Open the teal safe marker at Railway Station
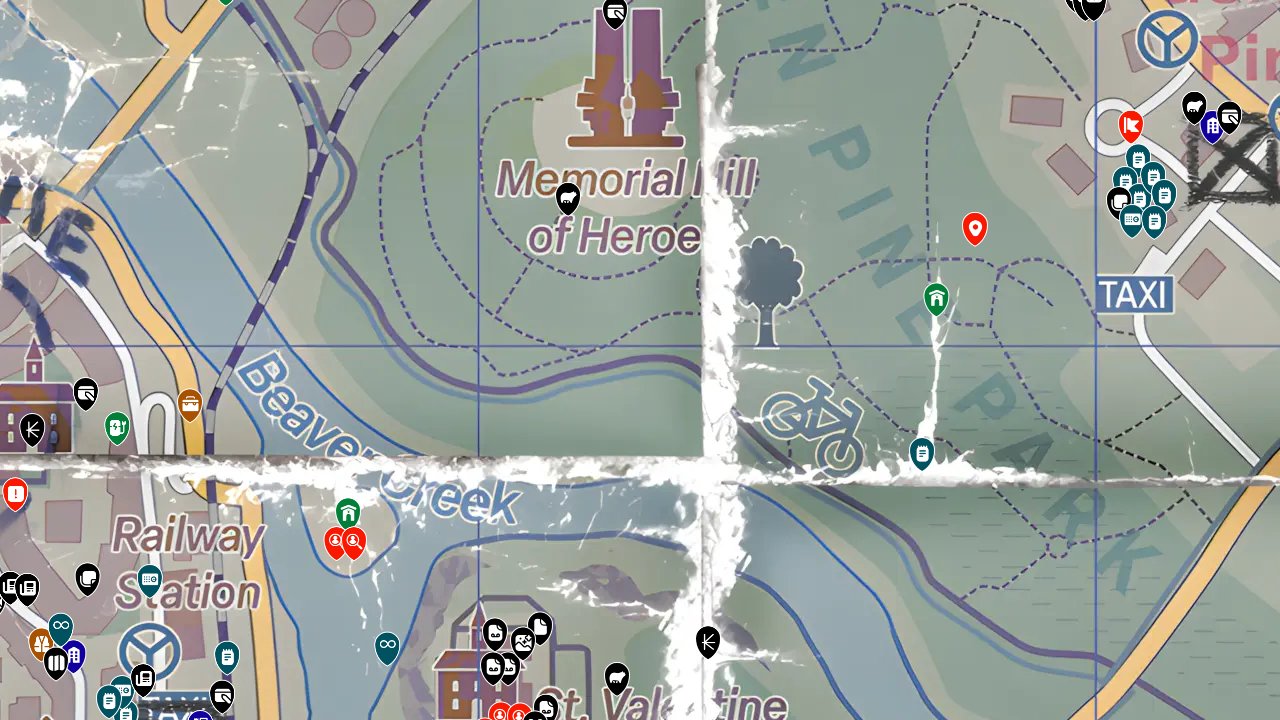 [x=149, y=578]
